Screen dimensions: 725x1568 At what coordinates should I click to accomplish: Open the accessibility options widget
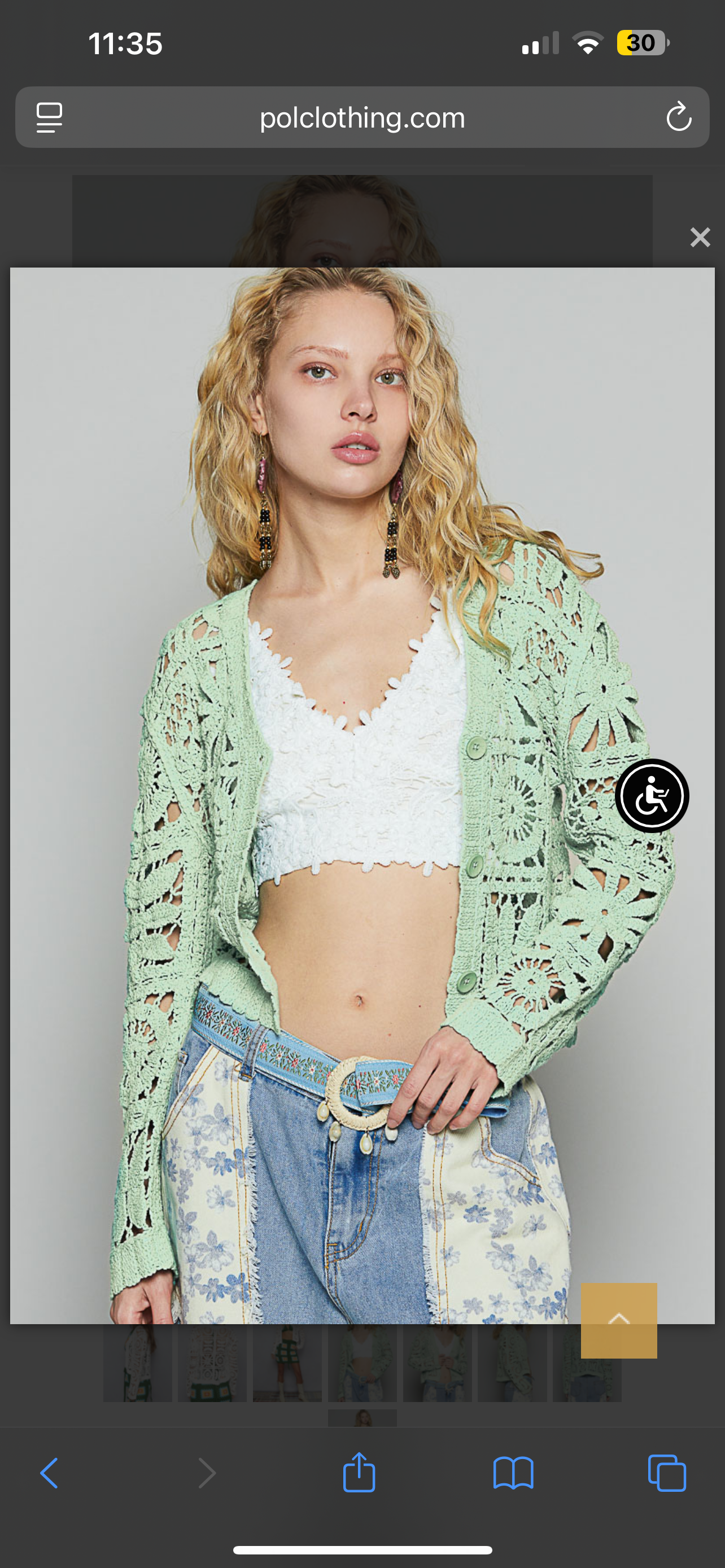pos(652,795)
